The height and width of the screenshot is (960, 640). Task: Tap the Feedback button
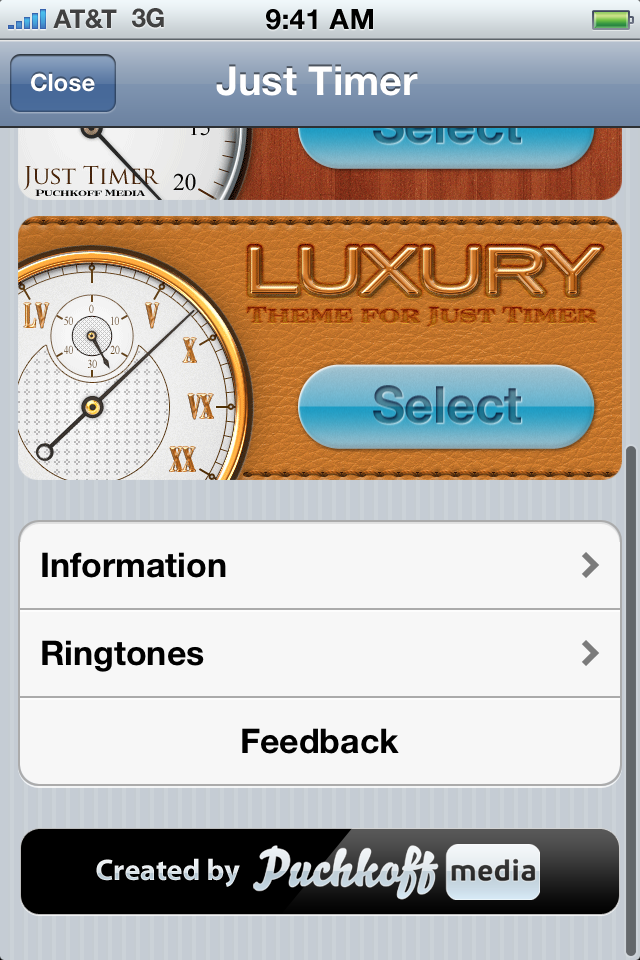tap(320, 742)
